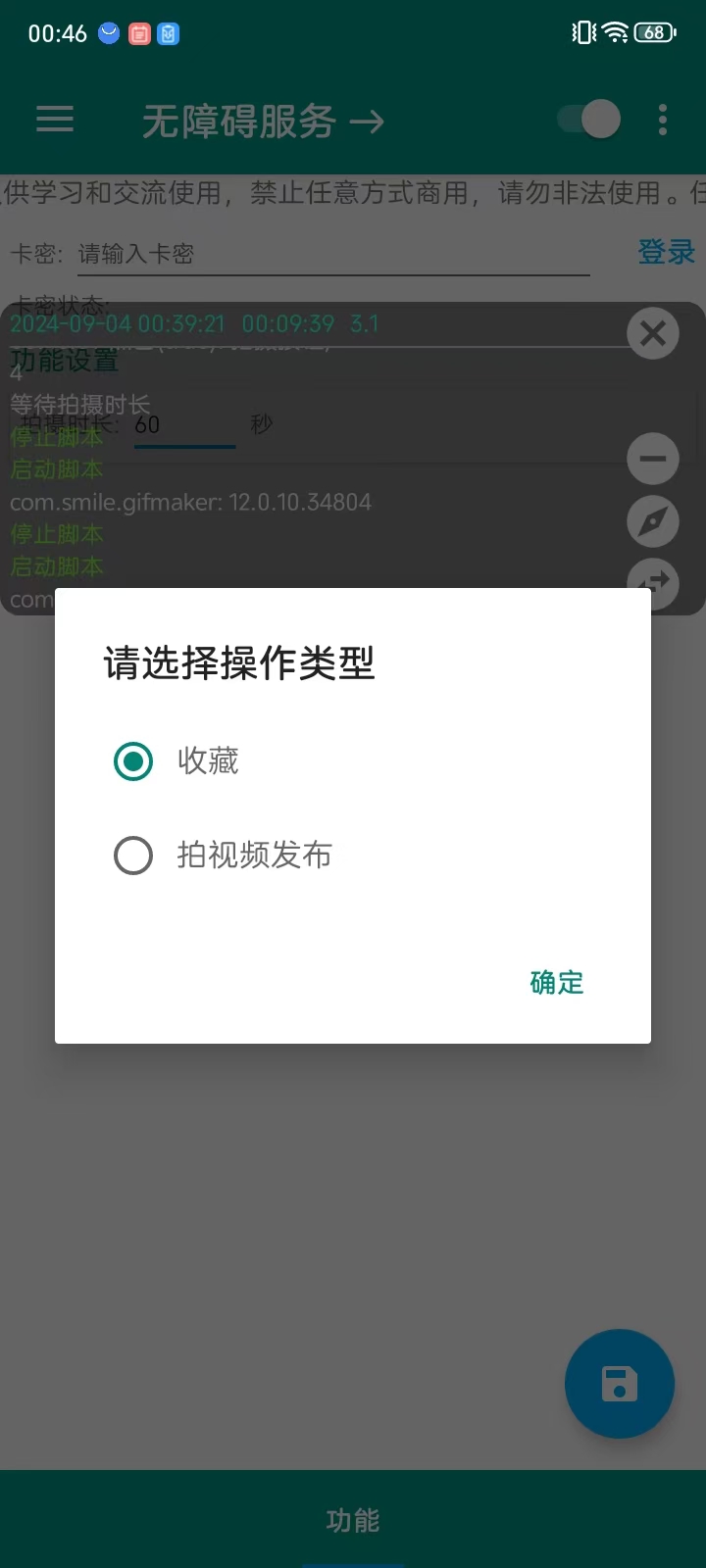Choose the 拍视频发布 radio option

133,855
